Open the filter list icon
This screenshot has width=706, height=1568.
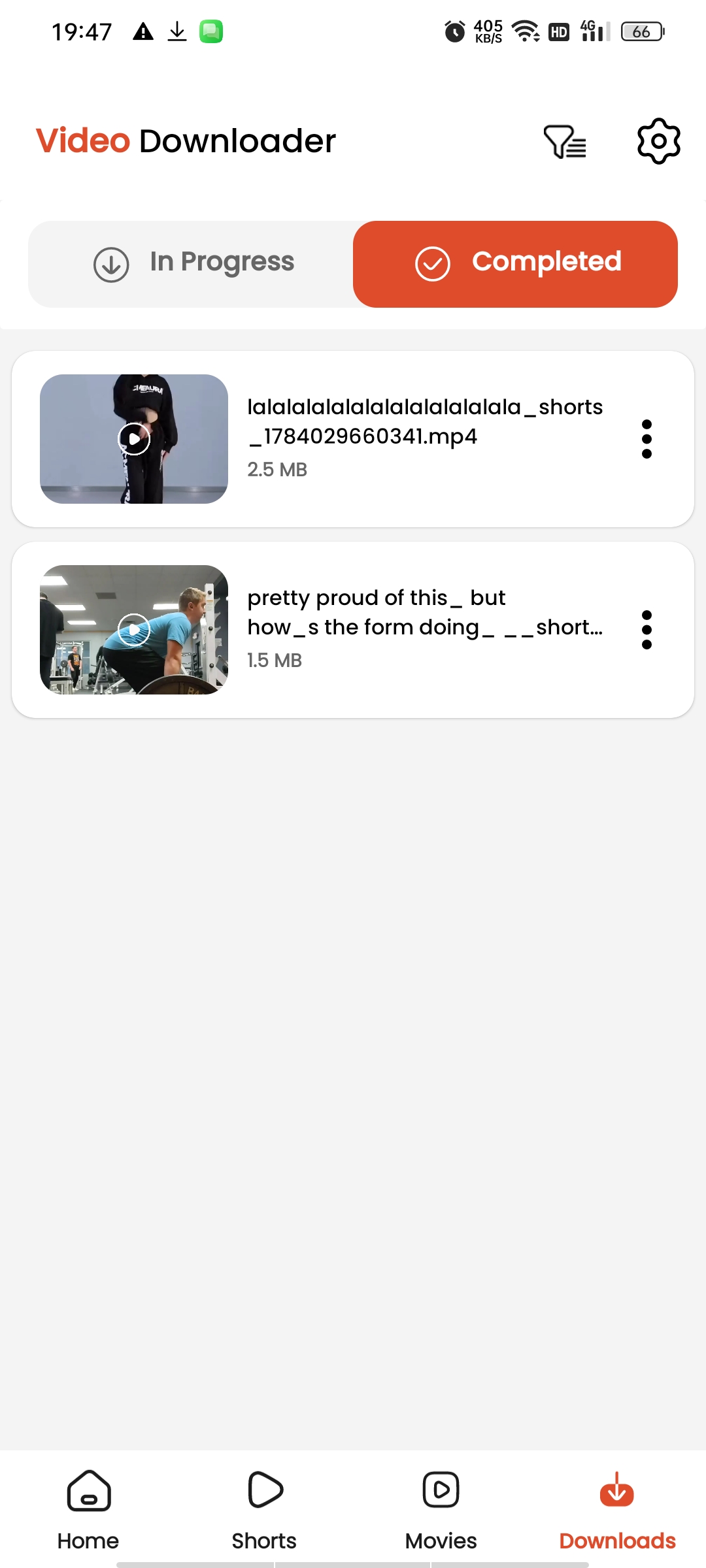(565, 141)
